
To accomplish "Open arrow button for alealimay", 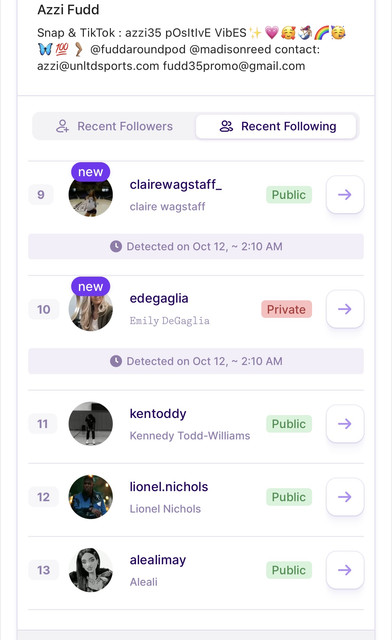I will pos(345,570).
